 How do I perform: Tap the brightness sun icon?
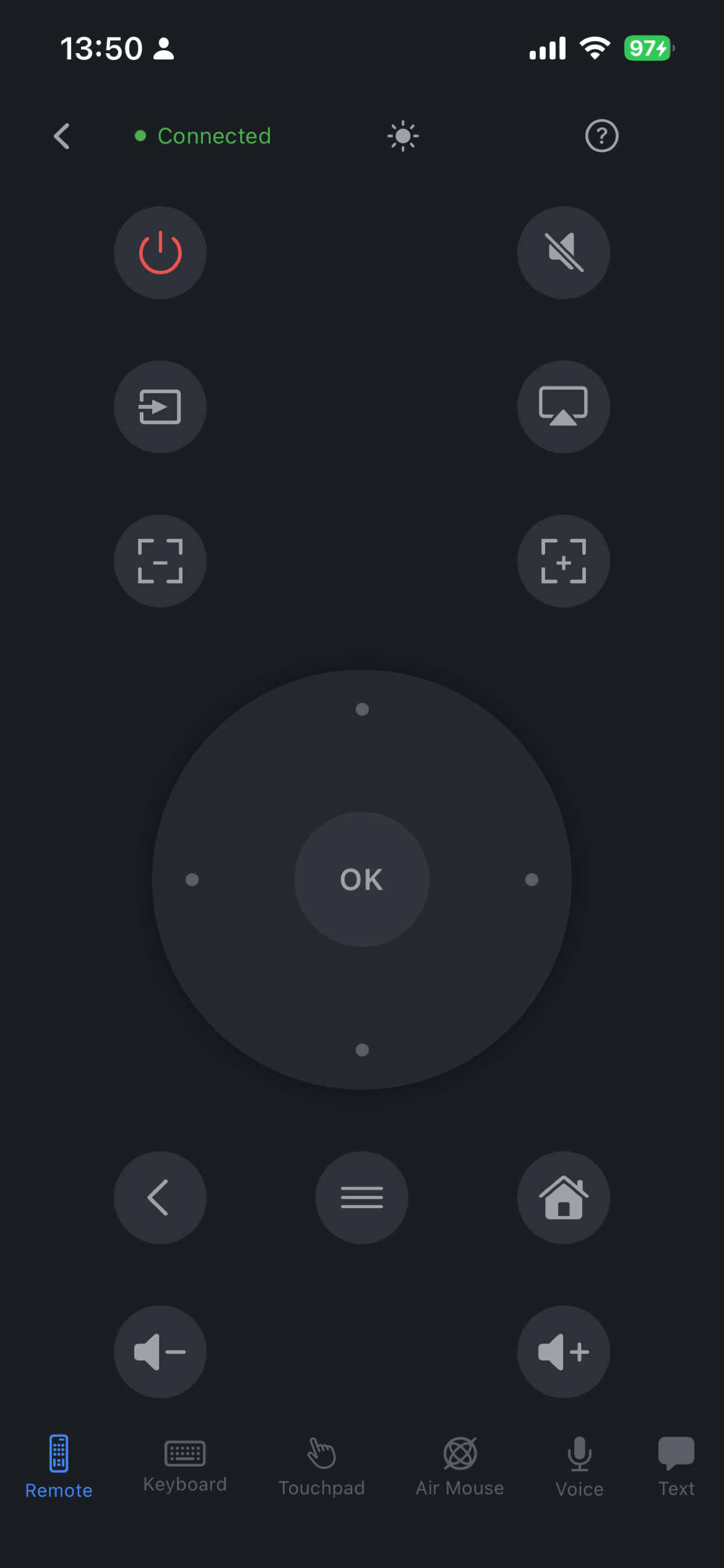coord(403,136)
